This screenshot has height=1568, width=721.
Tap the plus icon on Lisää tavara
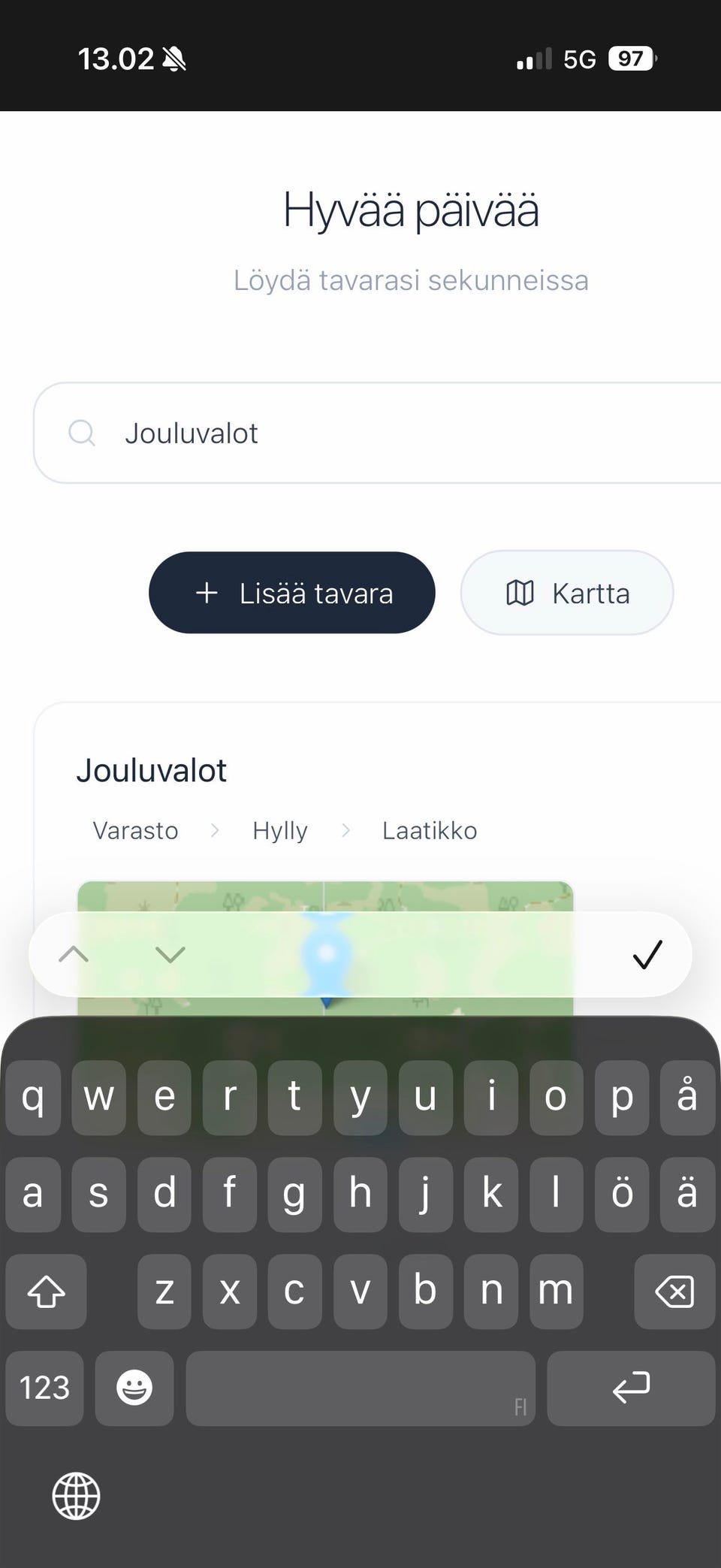[x=206, y=593]
